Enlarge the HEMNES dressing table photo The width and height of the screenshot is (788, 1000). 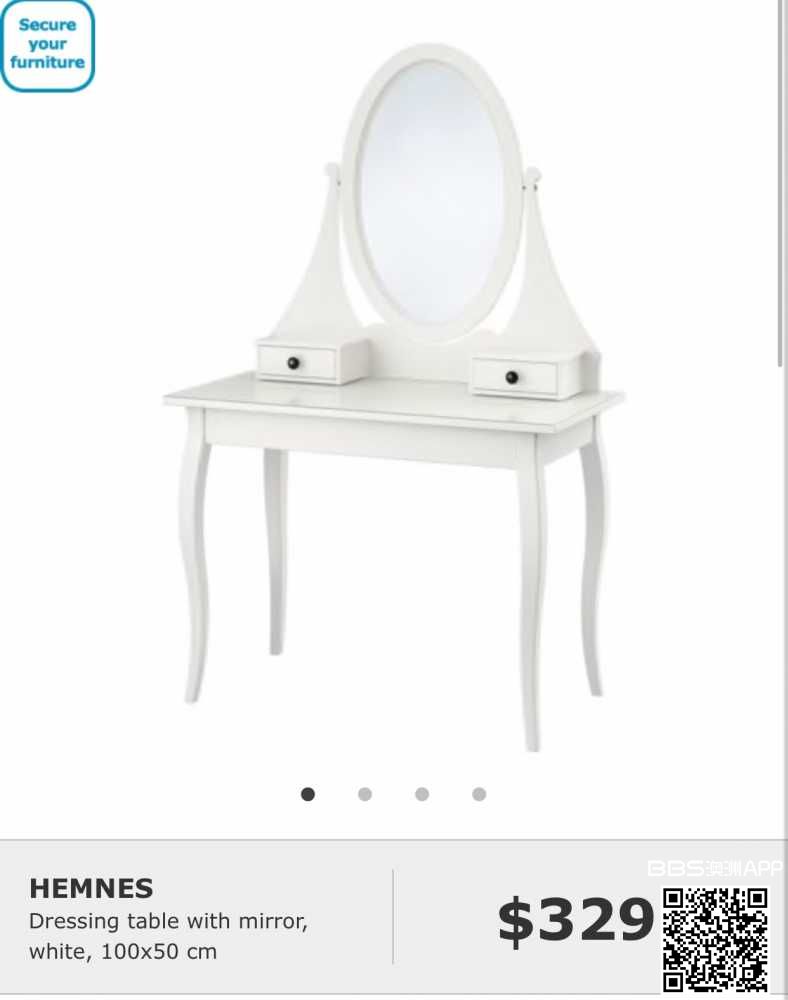394,400
